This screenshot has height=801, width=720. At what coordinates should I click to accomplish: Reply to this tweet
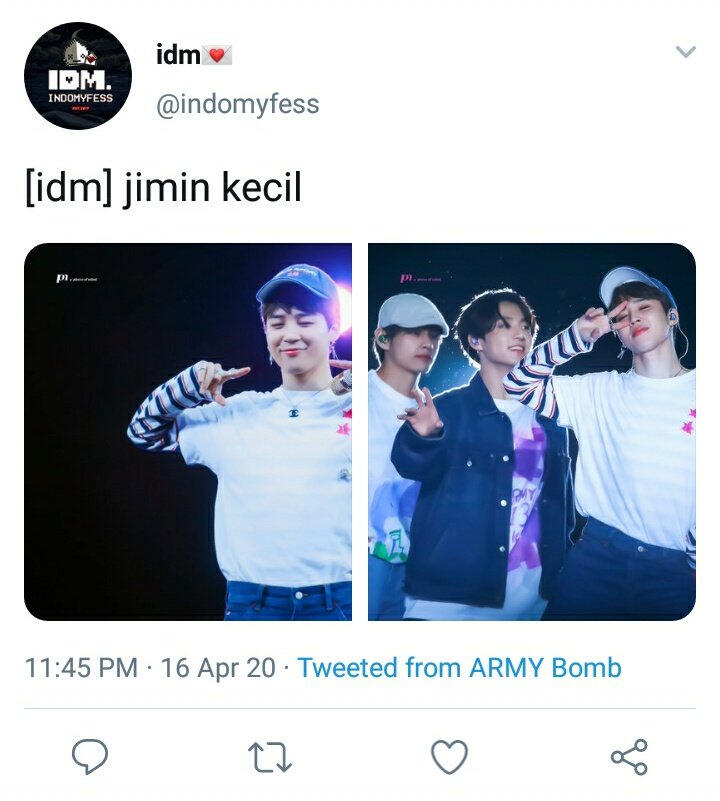90,756
